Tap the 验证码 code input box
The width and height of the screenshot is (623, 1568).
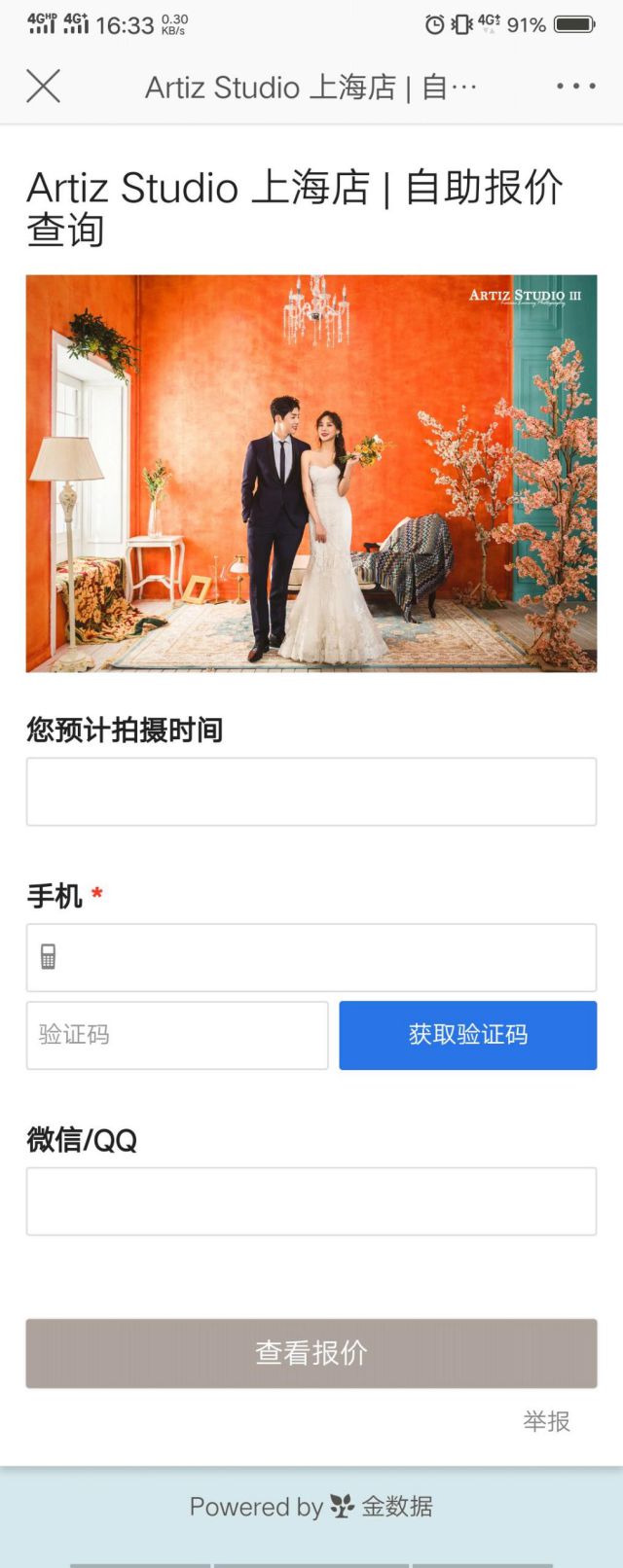coord(177,1035)
